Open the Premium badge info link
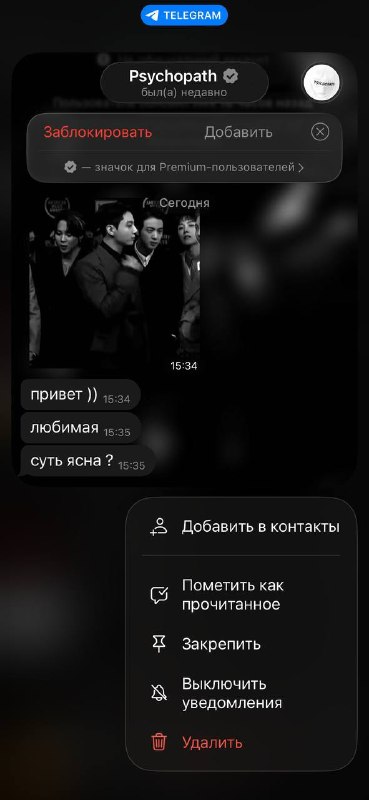The width and height of the screenshot is (369, 800). [x=184, y=167]
